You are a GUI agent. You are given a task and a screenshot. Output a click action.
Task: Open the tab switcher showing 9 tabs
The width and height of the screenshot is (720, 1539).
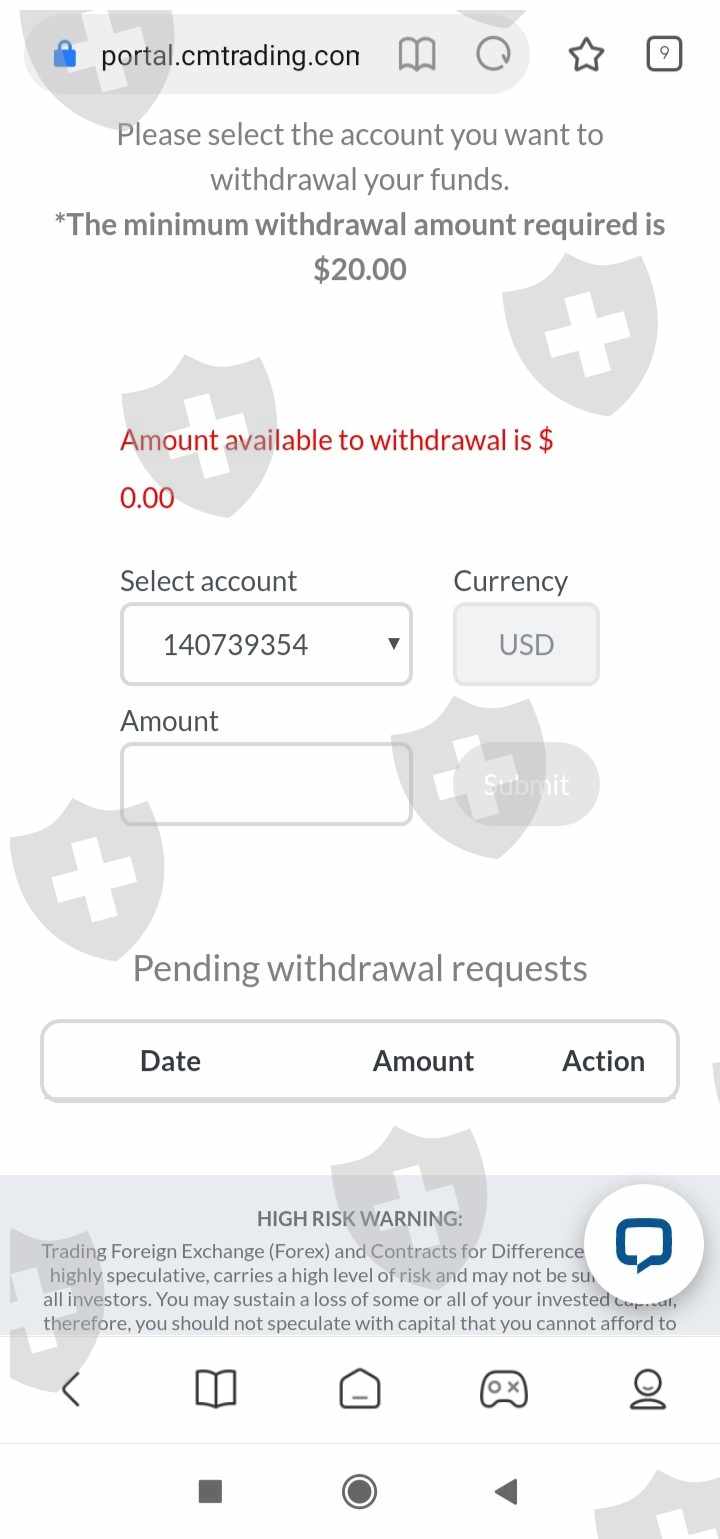pyautogui.click(x=664, y=54)
